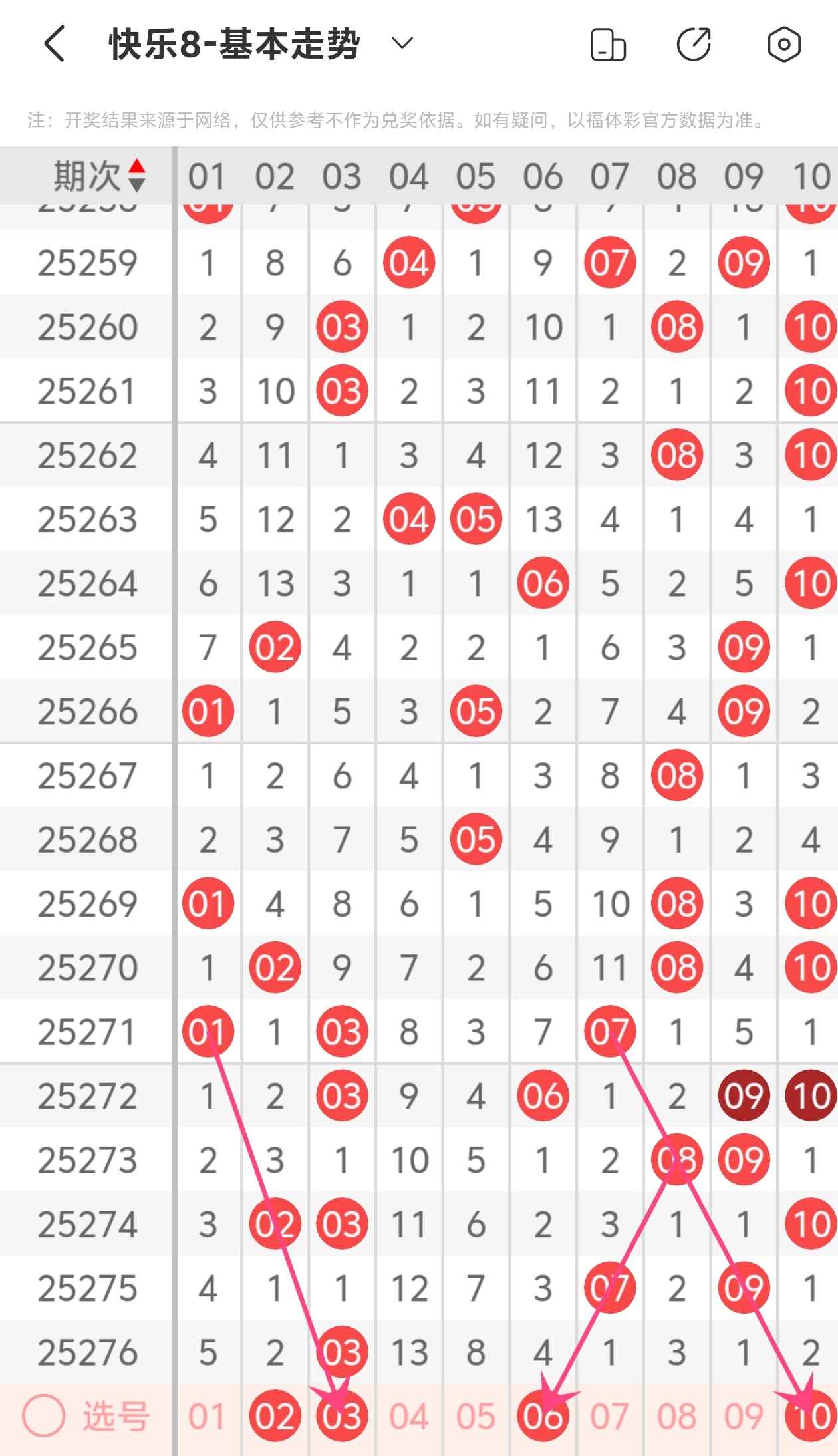The height and width of the screenshot is (1456, 838).
Task: Expand the 快乐8-基本走势 chart type dropdown
Action: (402, 44)
